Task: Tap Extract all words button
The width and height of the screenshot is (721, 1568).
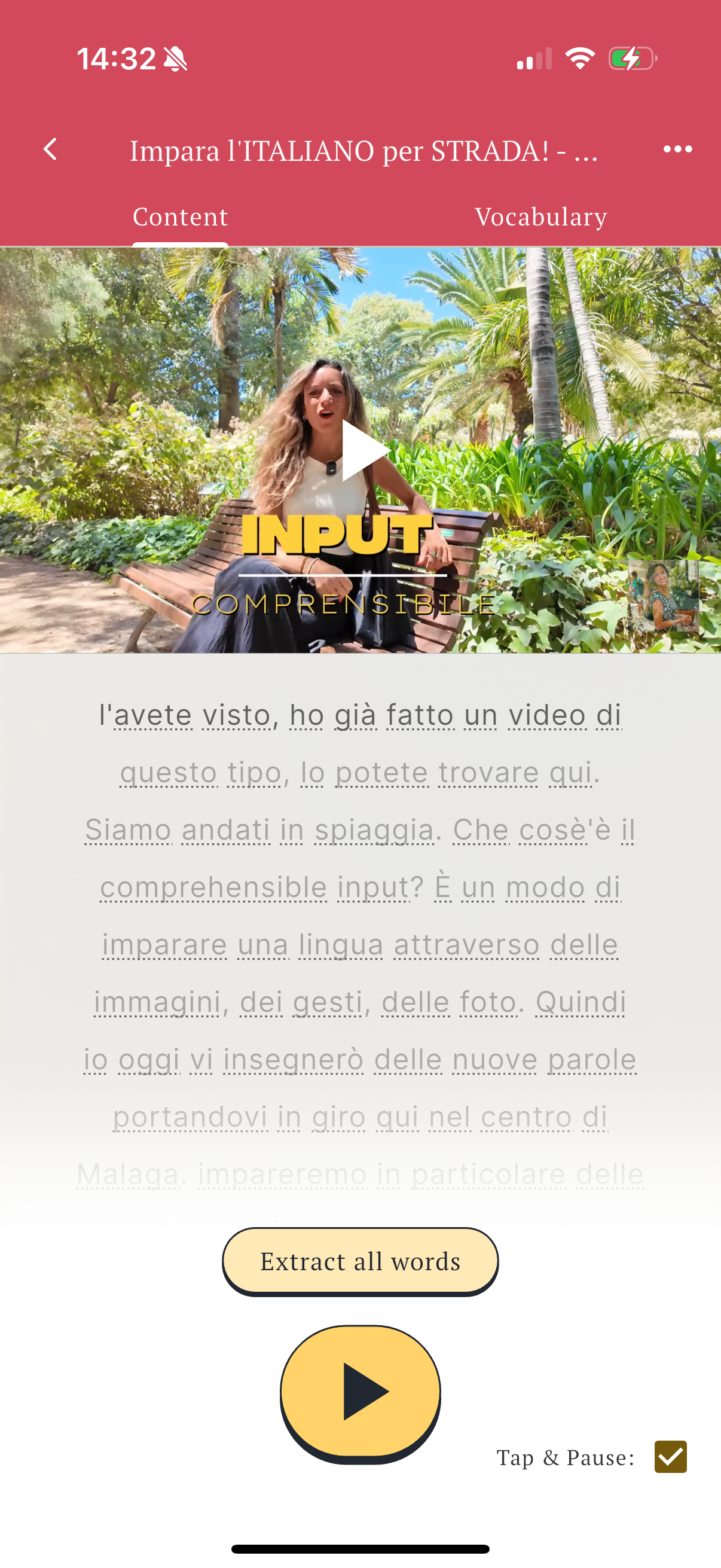Action: pyautogui.click(x=360, y=1261)
